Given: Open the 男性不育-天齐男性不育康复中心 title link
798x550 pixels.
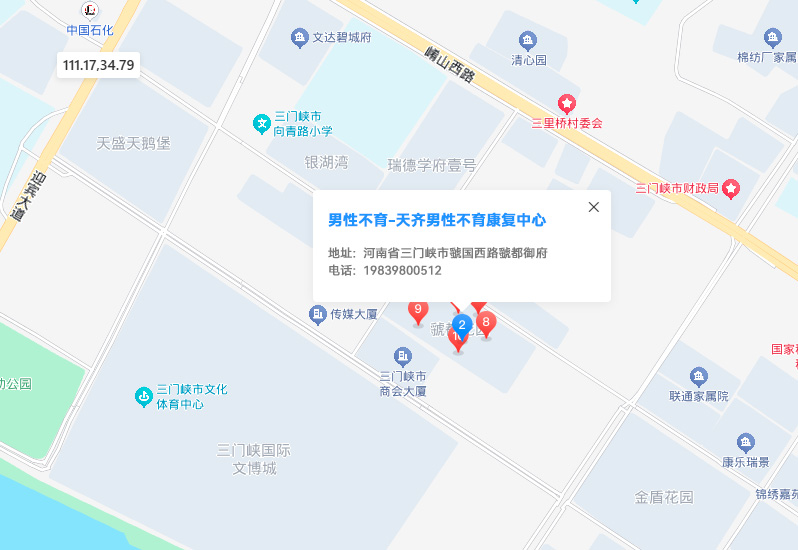Looking at the screenshot, I should (437, 220).
